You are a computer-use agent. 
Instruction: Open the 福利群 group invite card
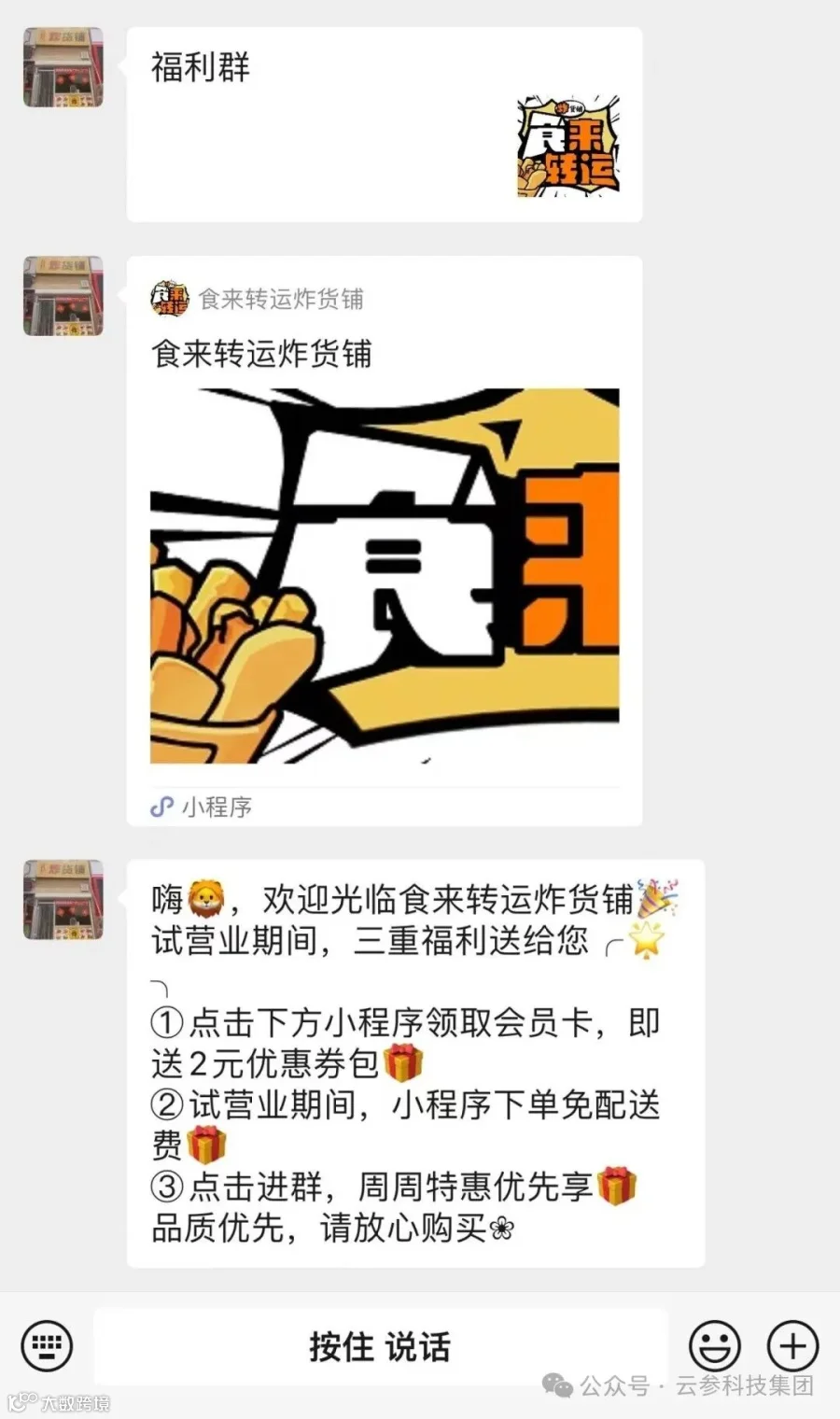click(x=385, y=124)
